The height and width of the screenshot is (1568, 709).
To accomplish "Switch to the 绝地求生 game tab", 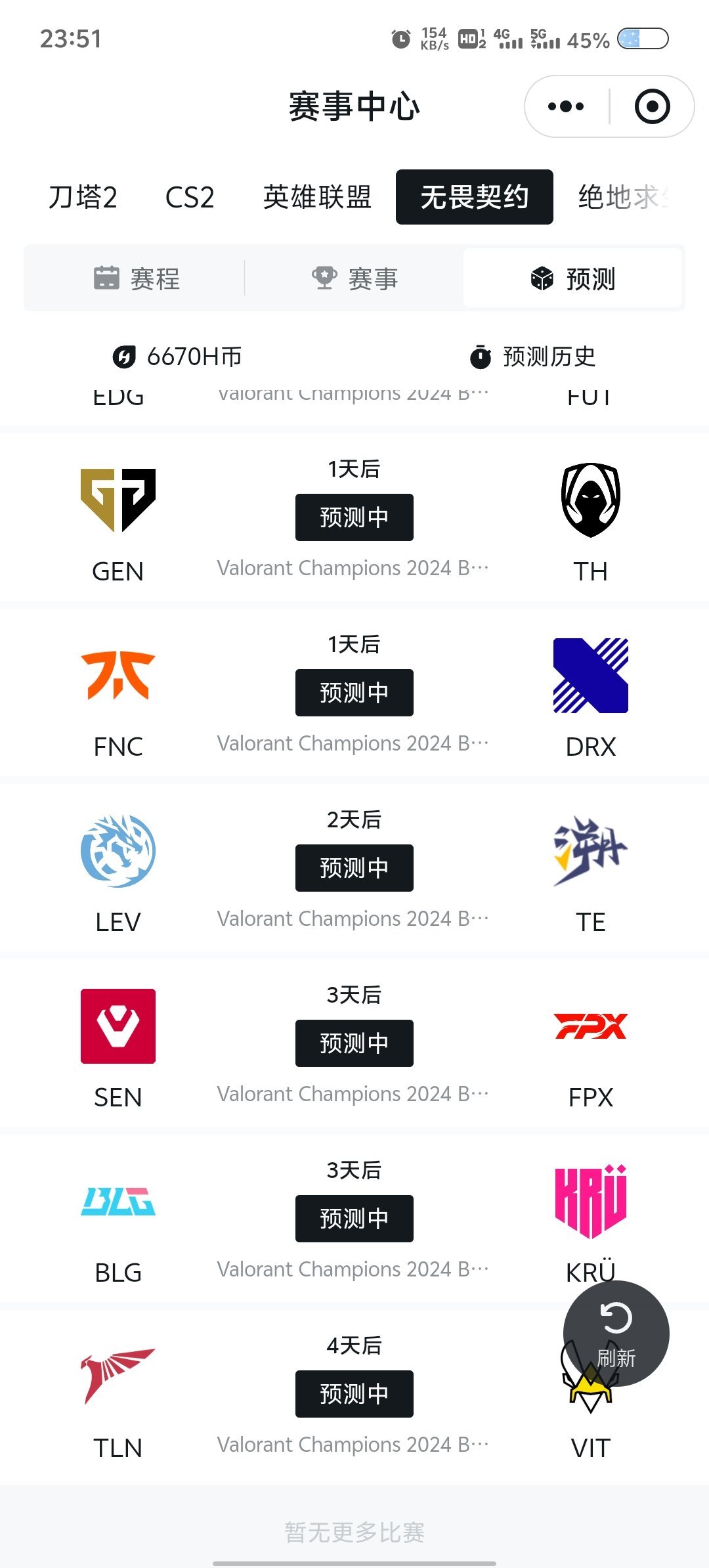I will click(624, 197).
